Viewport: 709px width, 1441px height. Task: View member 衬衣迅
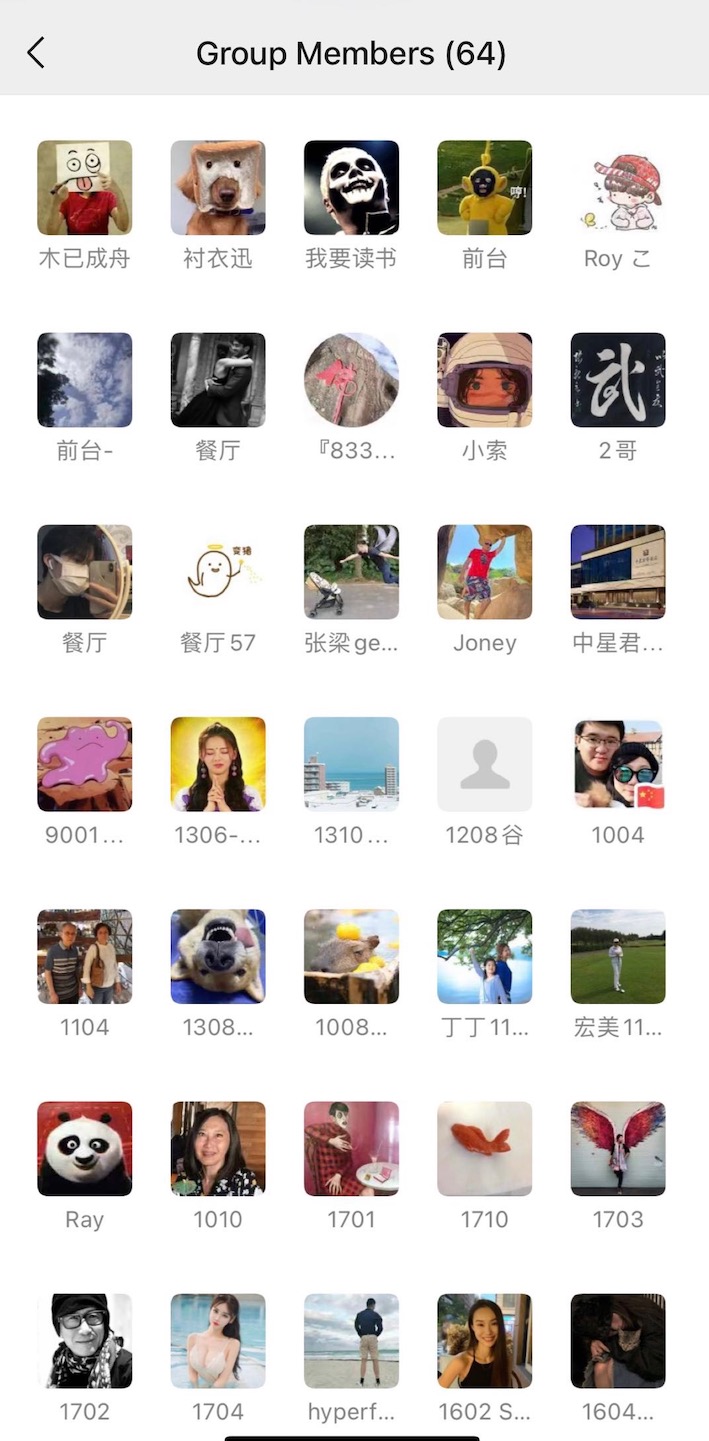tap(218, 188)
